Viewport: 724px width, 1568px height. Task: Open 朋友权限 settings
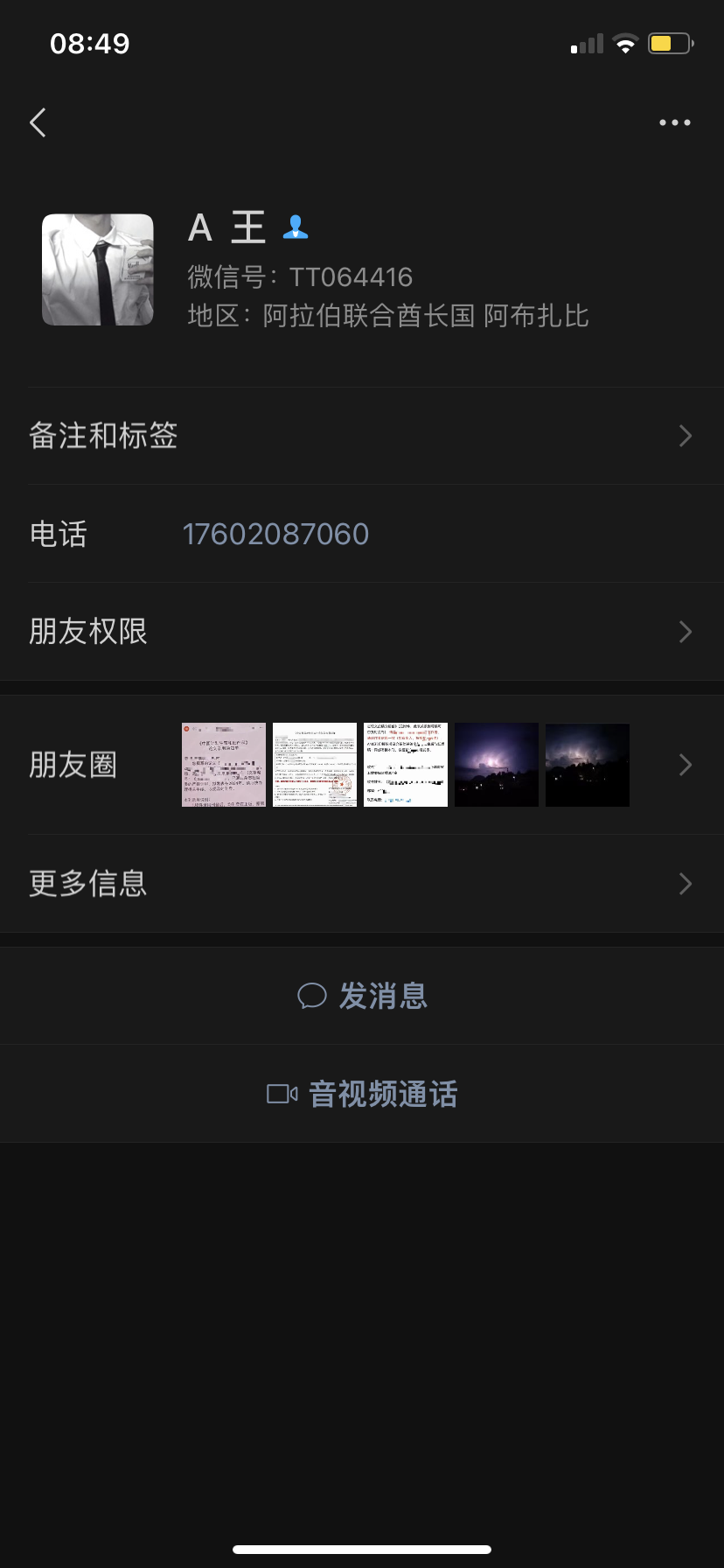pyautogui.click(x=362, y=632)
